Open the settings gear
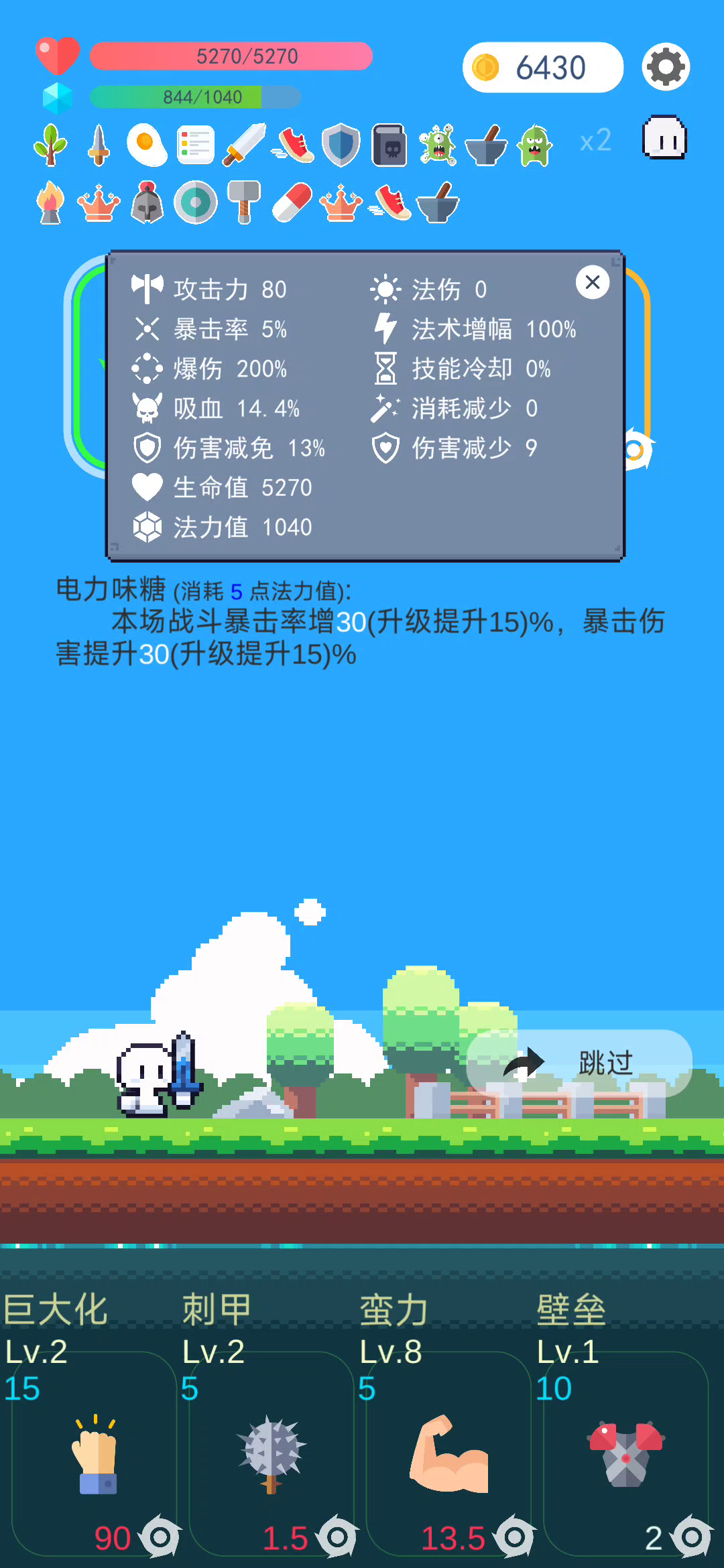 666,67
